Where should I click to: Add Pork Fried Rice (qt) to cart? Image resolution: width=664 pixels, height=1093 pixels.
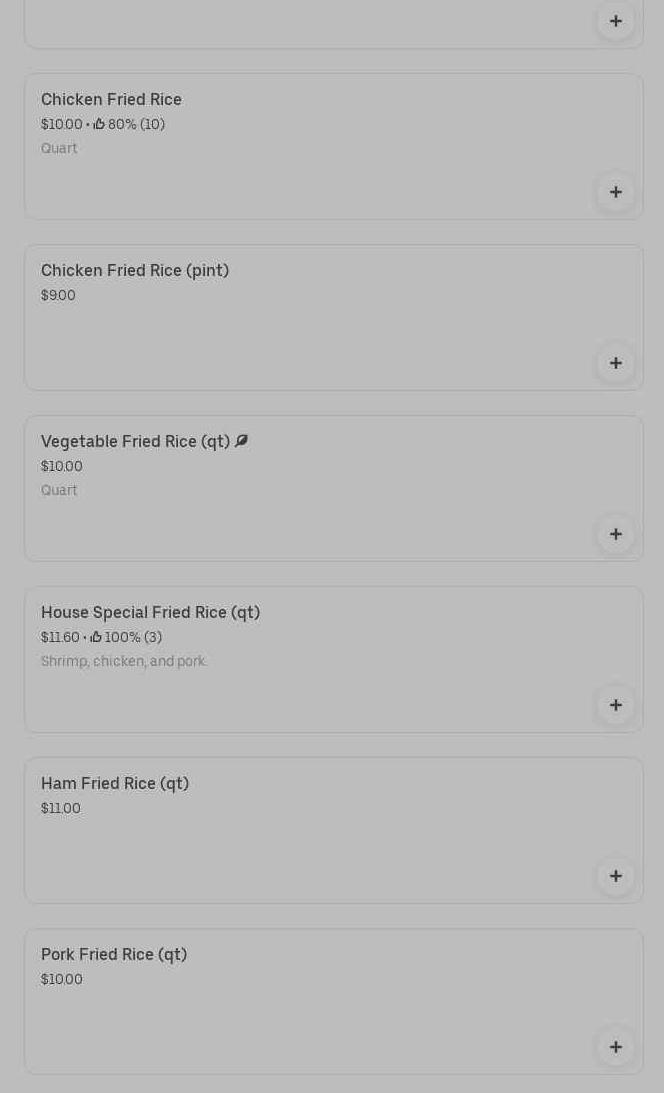[x=615, y=1047]
